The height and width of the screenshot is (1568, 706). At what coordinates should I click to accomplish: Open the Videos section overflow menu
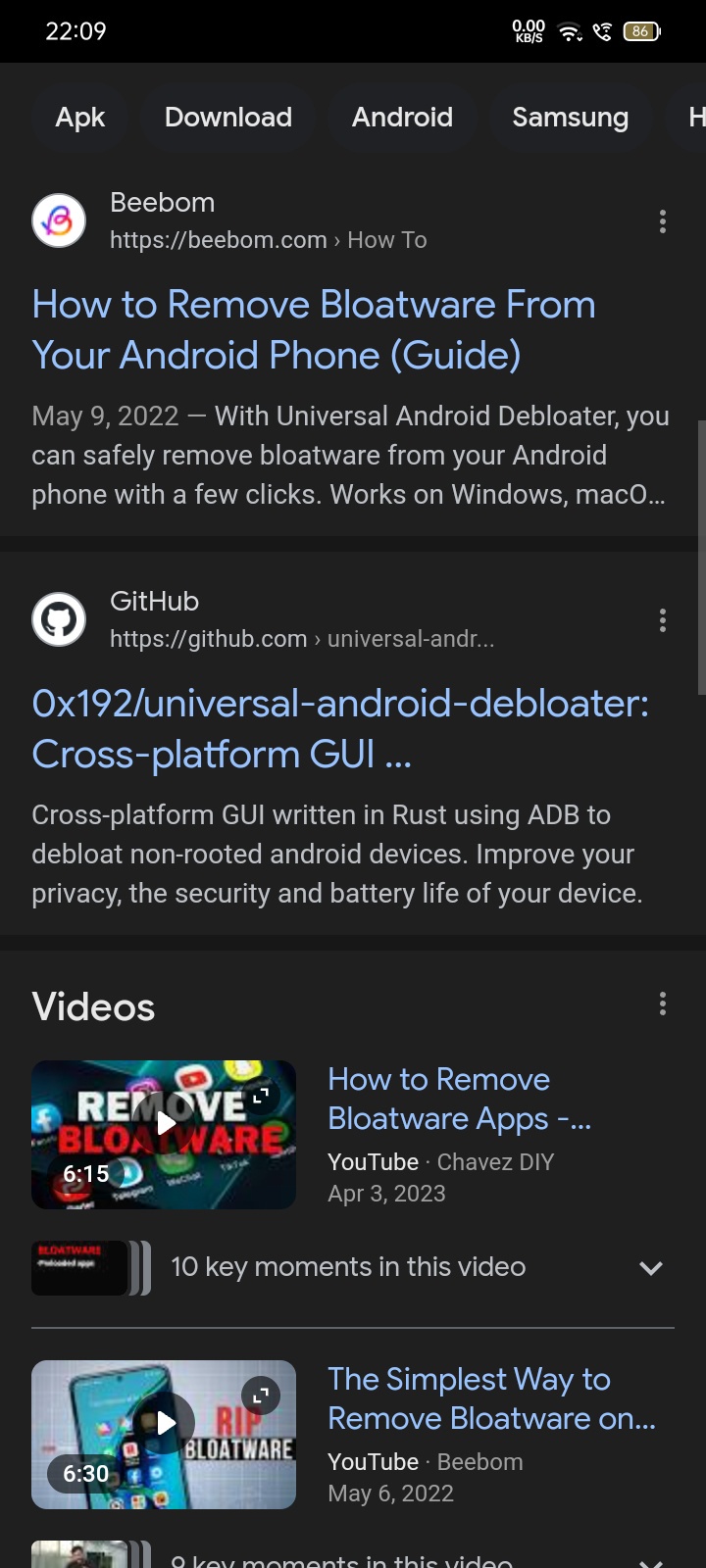(x=663, y=1004)
